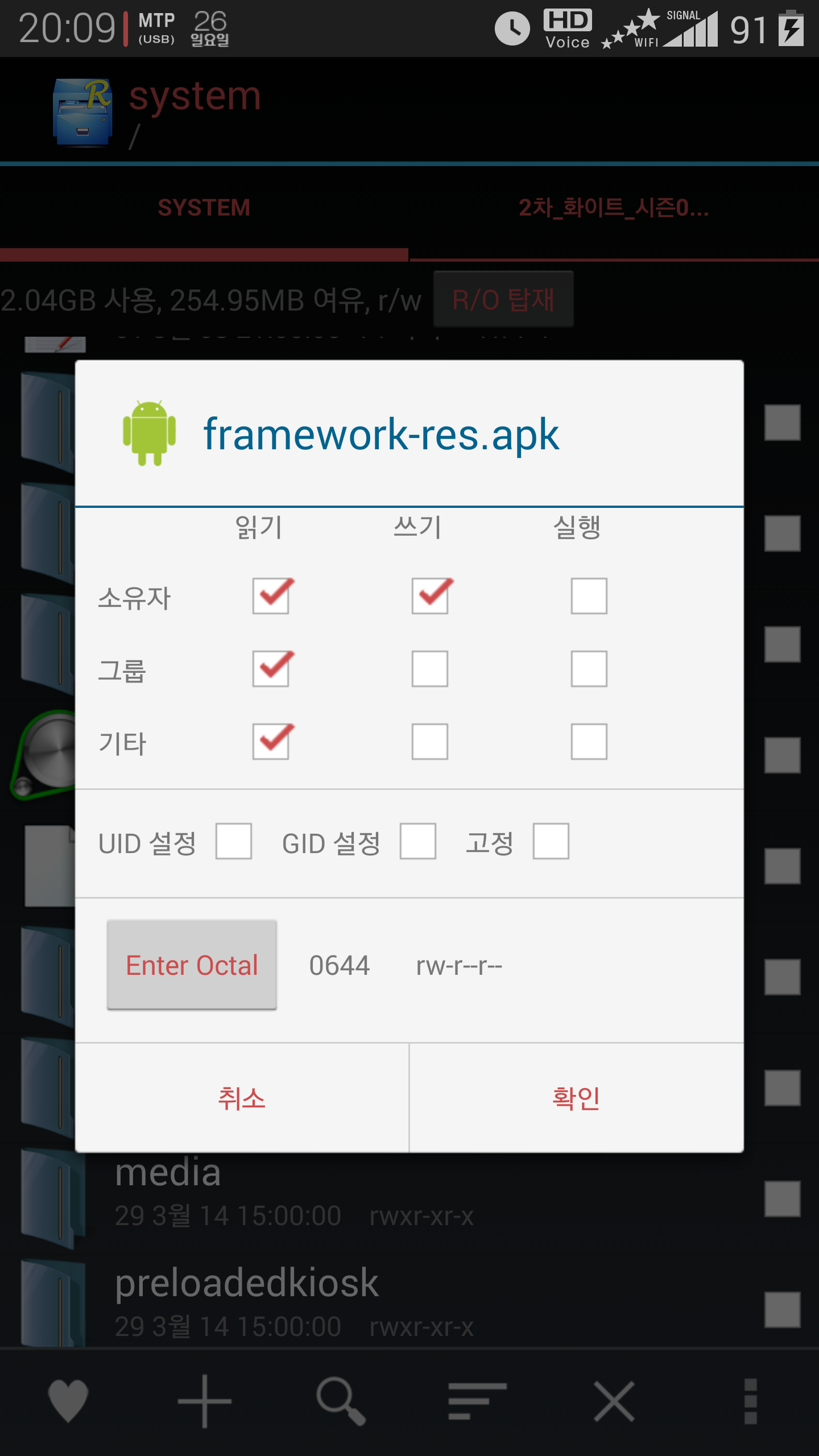Image resolution: width=819 pixels, height=1456 pixels.
Task: Enable others (기타) write permission
Action: 430,741
